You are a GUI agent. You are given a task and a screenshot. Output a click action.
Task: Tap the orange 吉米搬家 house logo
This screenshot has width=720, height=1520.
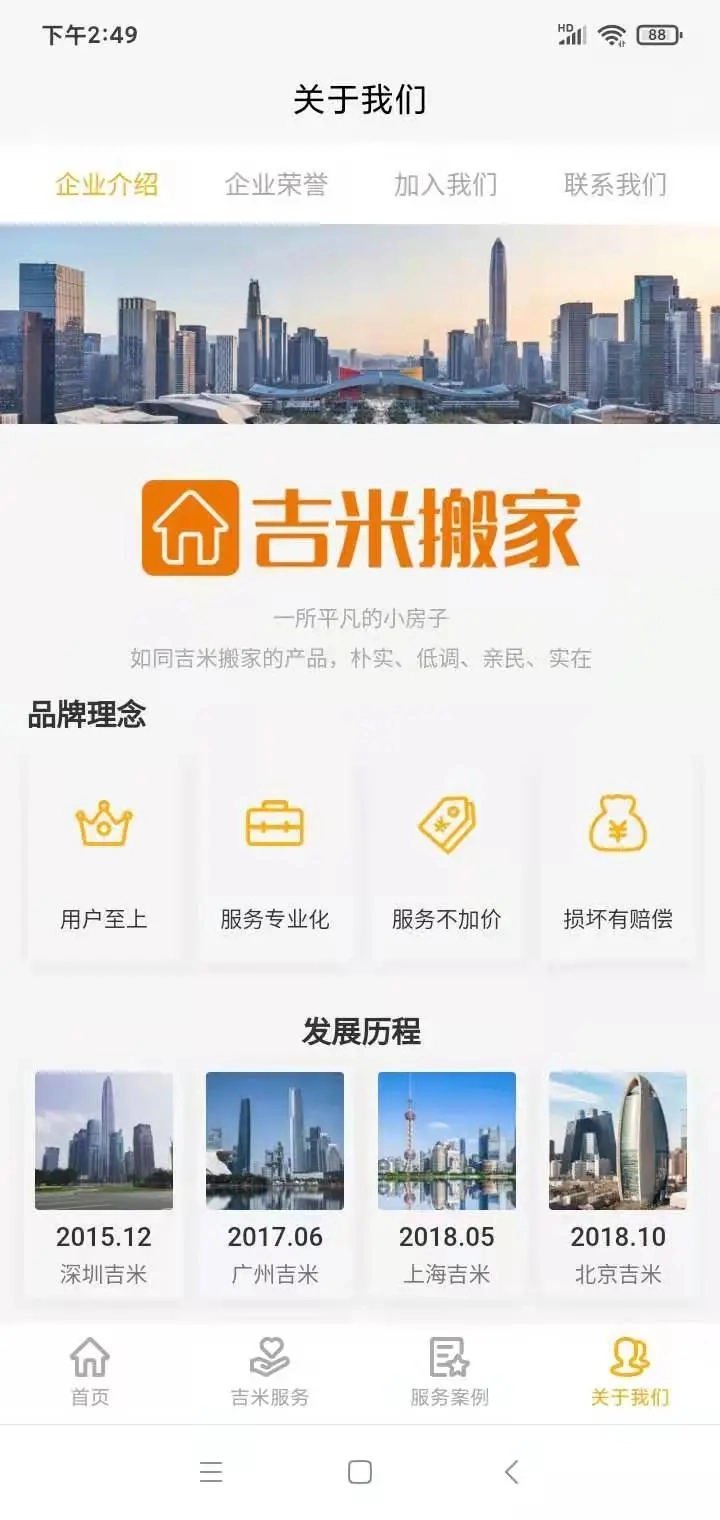[x=190, y=527]
